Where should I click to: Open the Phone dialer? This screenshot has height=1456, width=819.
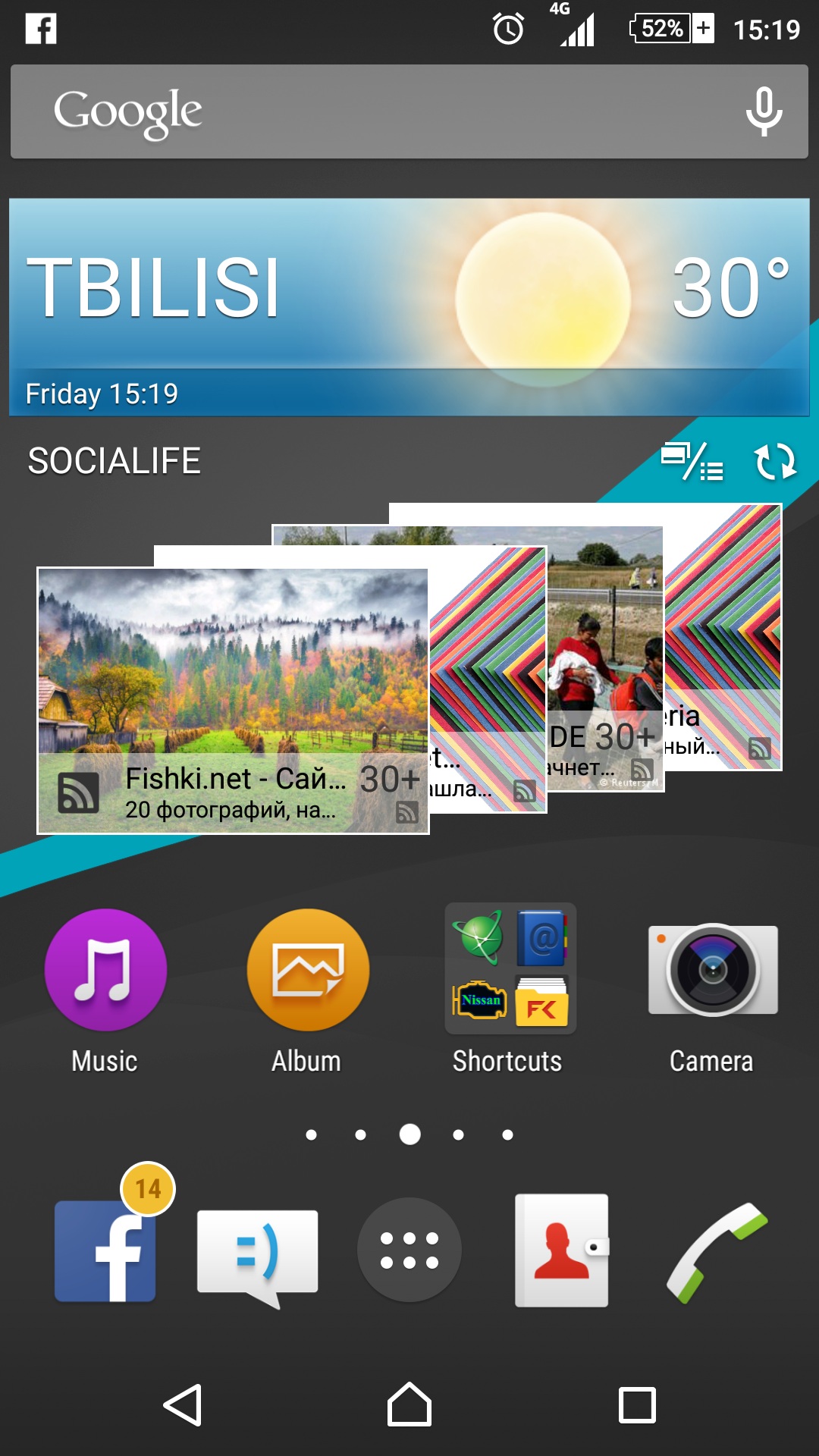716,1251
